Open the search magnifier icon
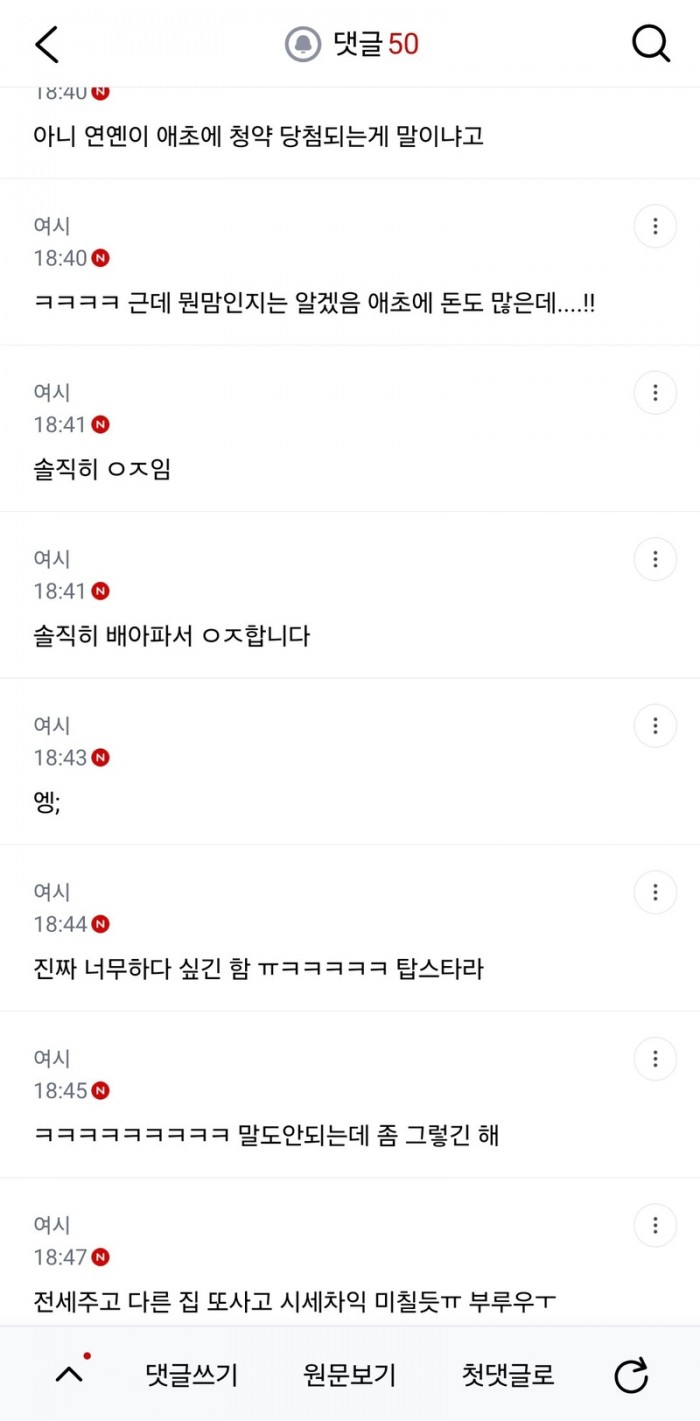The width and height of the screenshot is (700, 1421). click(x=651, y=44)
